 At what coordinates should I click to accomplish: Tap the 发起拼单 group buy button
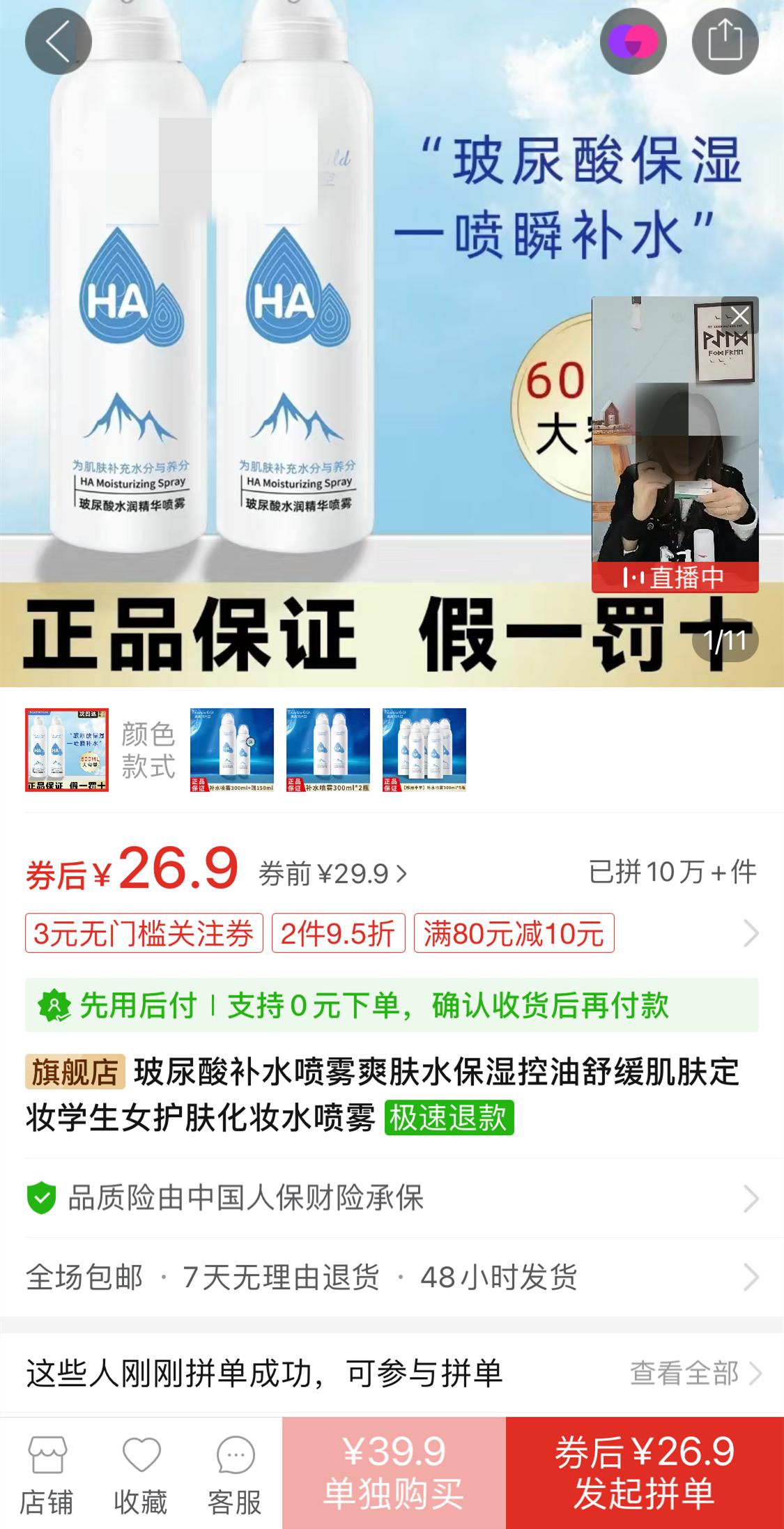click(x=645, y=1475)
